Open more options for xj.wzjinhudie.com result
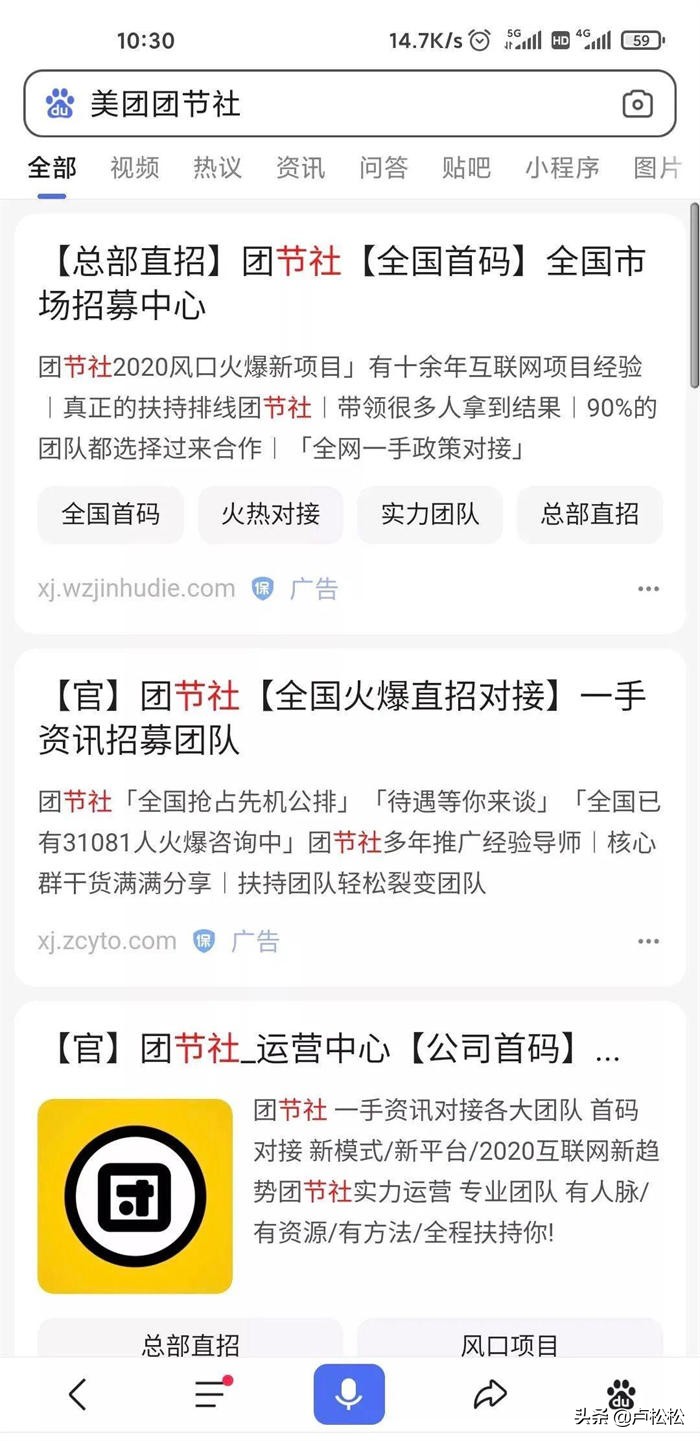700x1441 pixels. [x=648, y=589]
